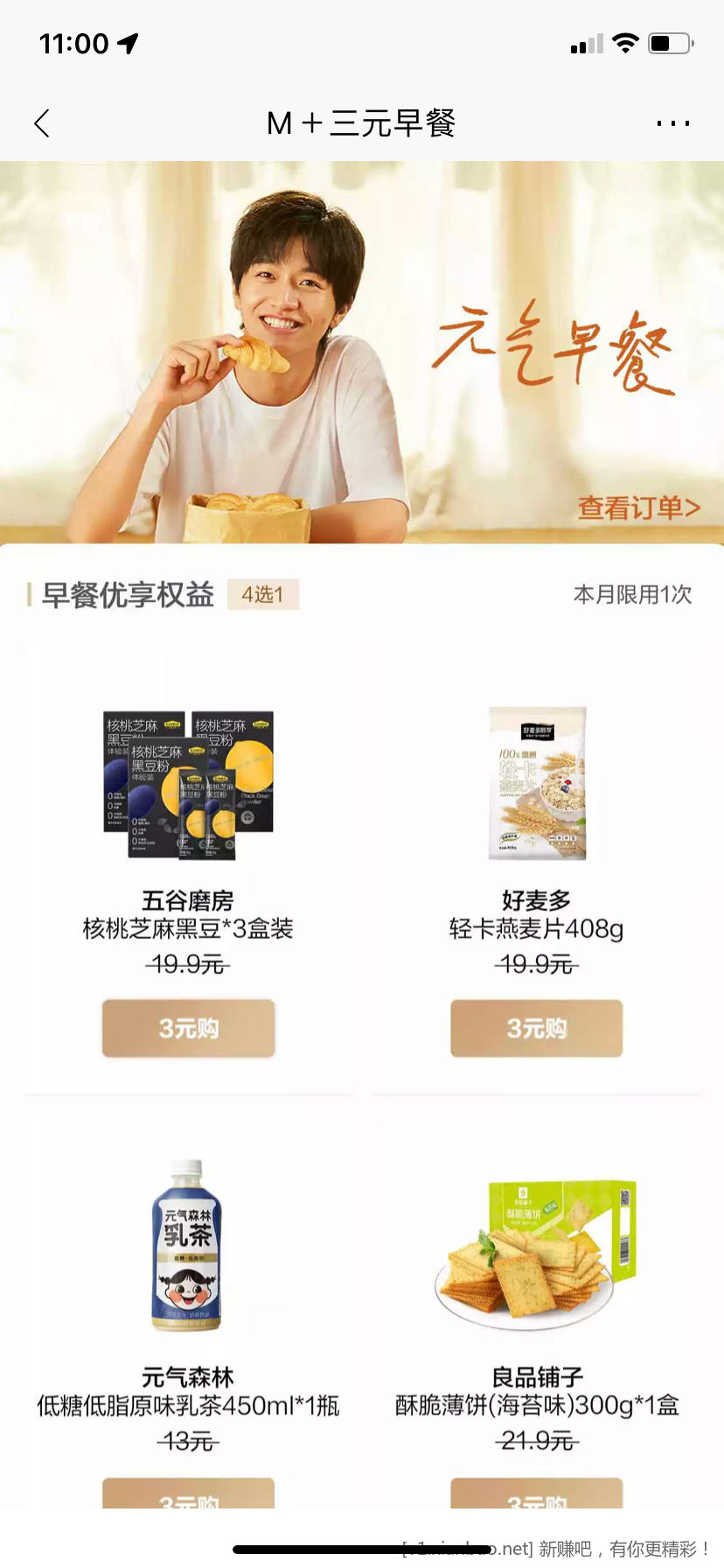Buy 好麦多 轻卡燕麦片 via 3元购
The width and height of the screenshot is (724, 1568).
point(536,1028)
